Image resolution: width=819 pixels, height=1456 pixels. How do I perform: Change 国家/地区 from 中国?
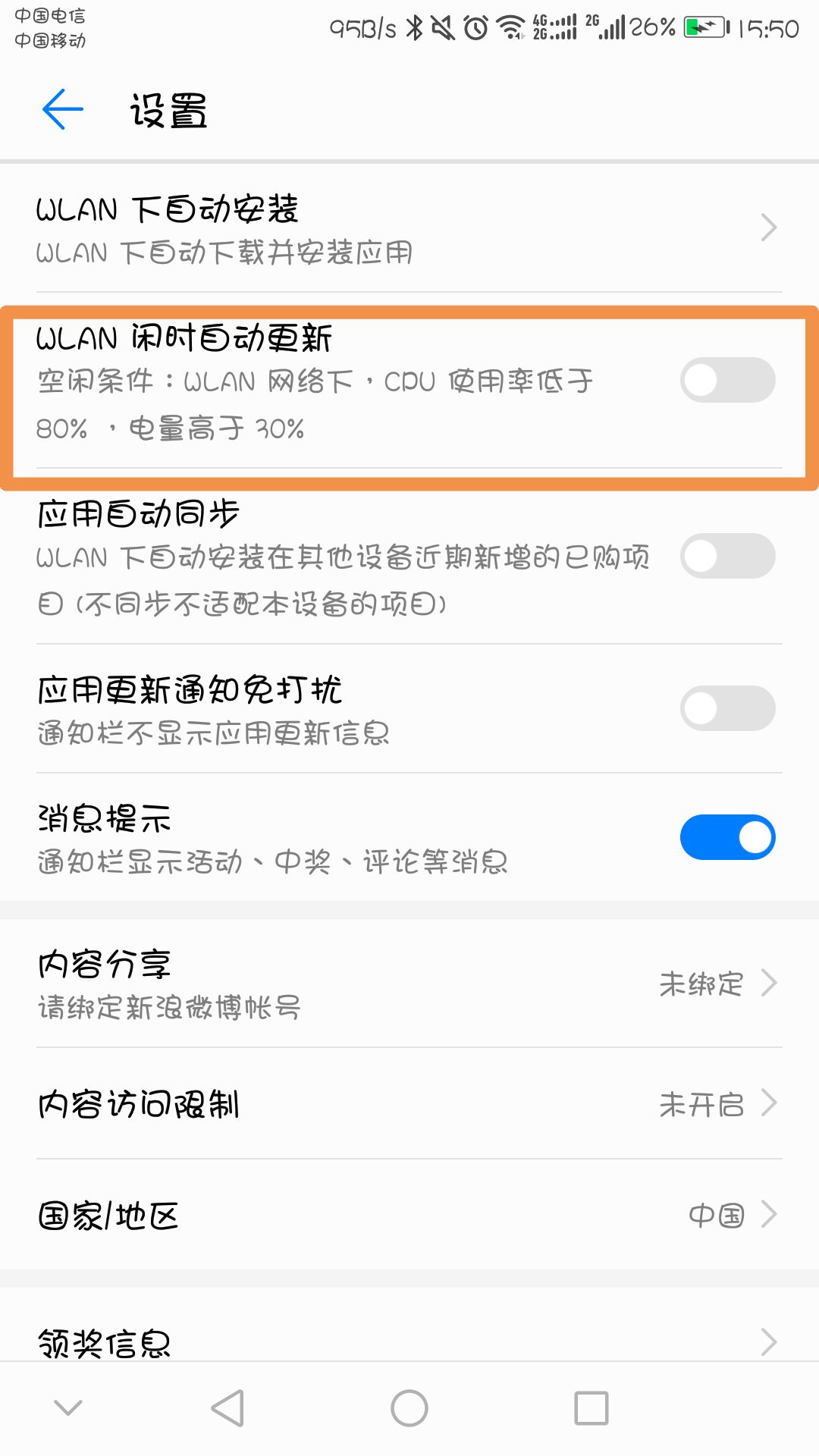(x=409, y=1215)
